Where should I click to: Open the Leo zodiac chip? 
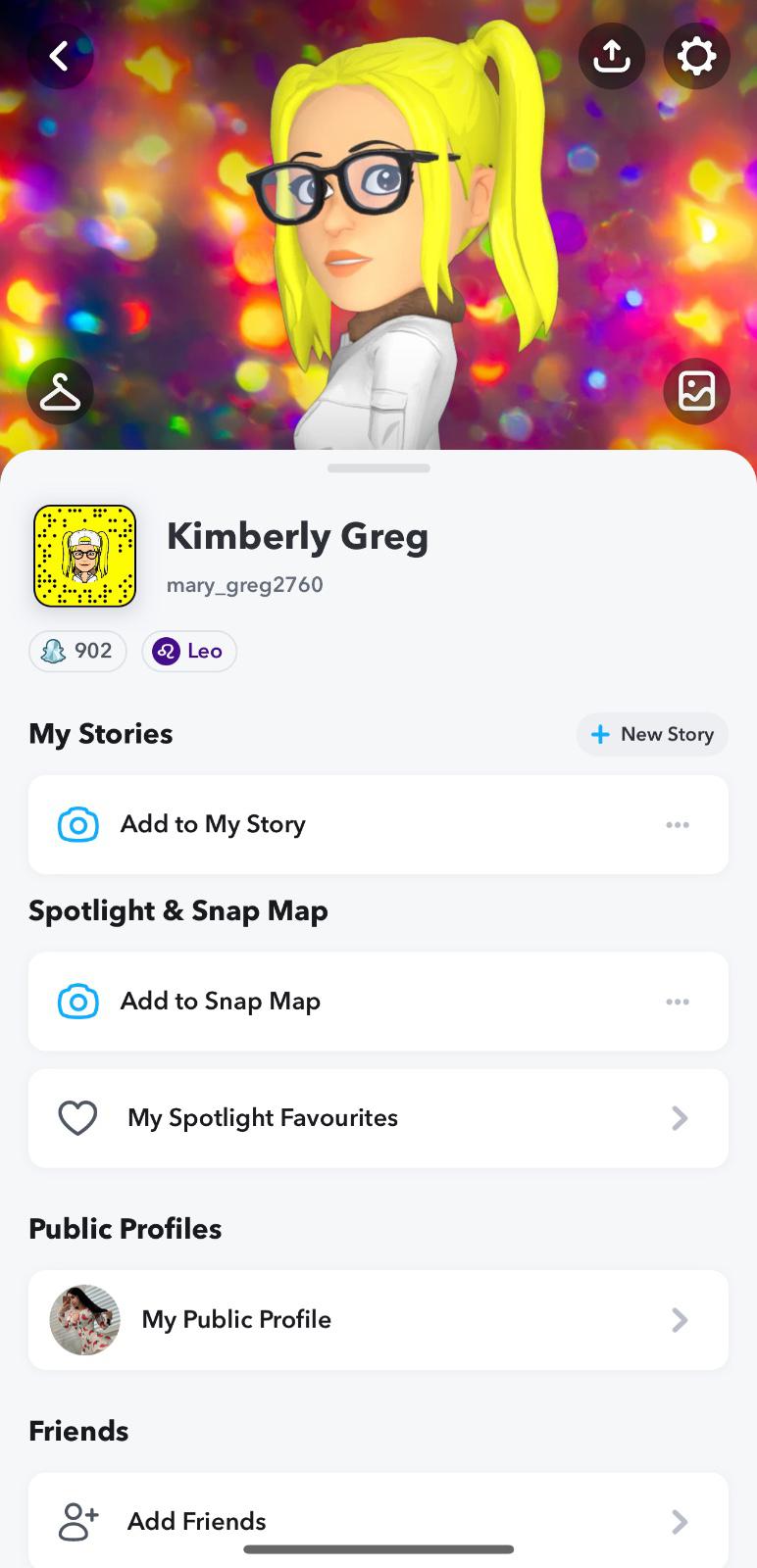tap(189, 652)
